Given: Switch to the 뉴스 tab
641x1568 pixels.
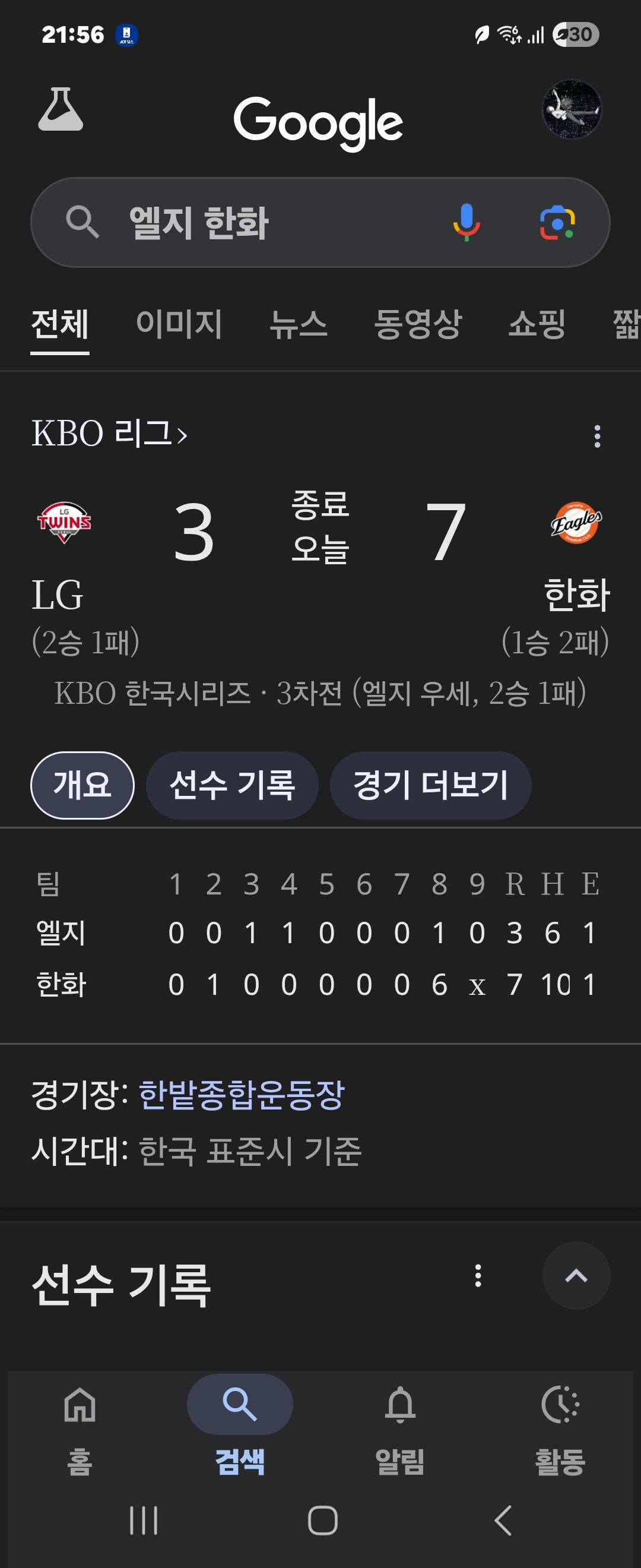Looking at the screenshot, I should (298, 324).
